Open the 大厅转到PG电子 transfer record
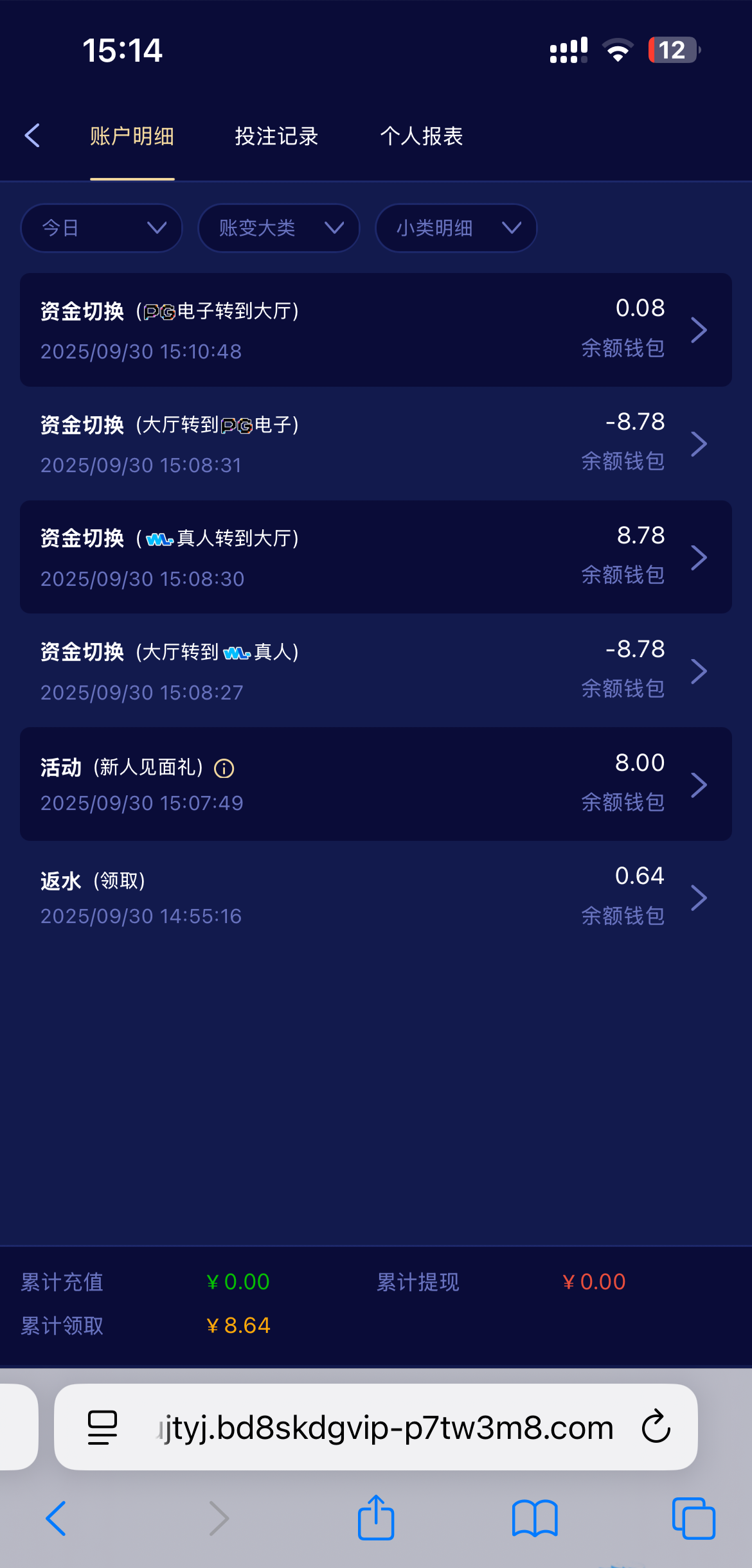 click(x=375, y=443)
